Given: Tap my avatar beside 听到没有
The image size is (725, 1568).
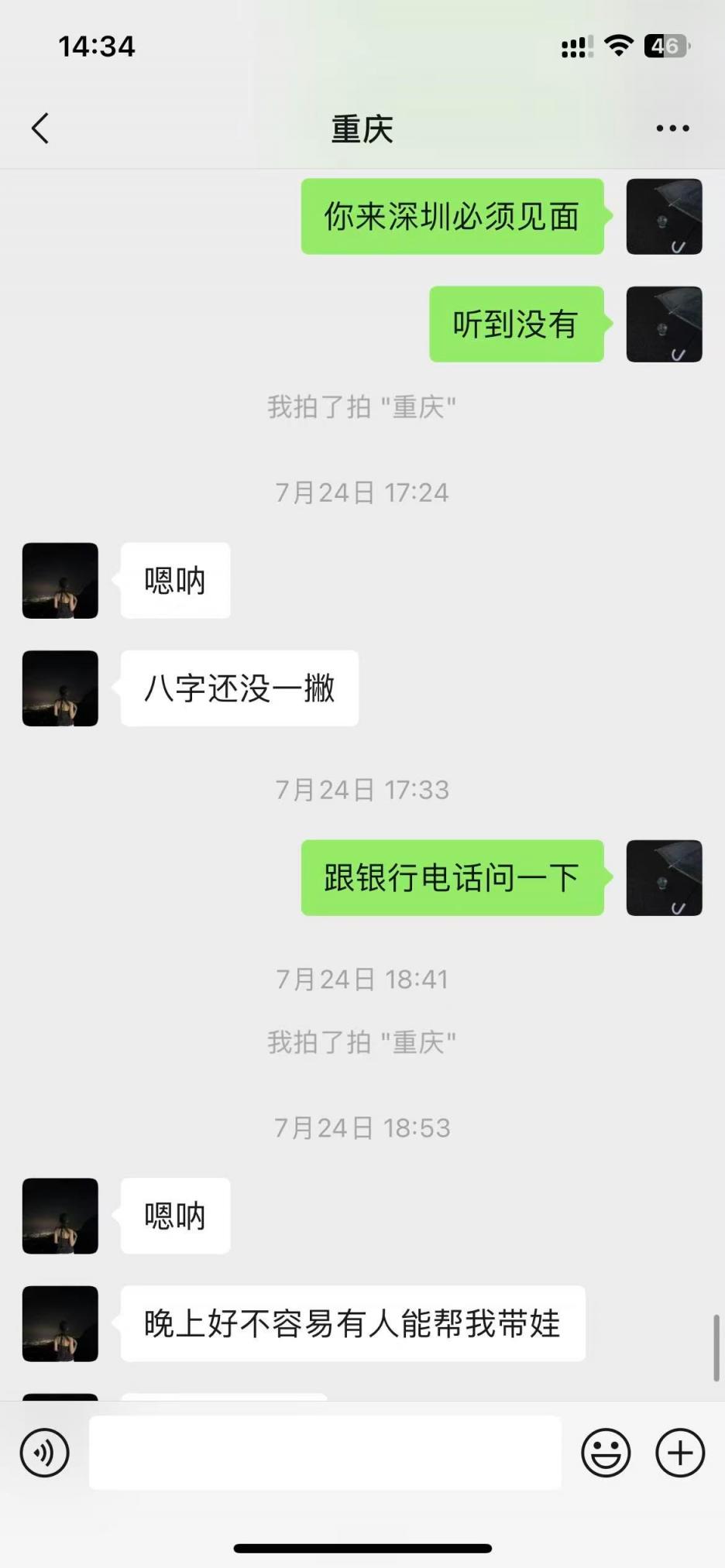Looking at the screenshot, I should tap(664, 324).
